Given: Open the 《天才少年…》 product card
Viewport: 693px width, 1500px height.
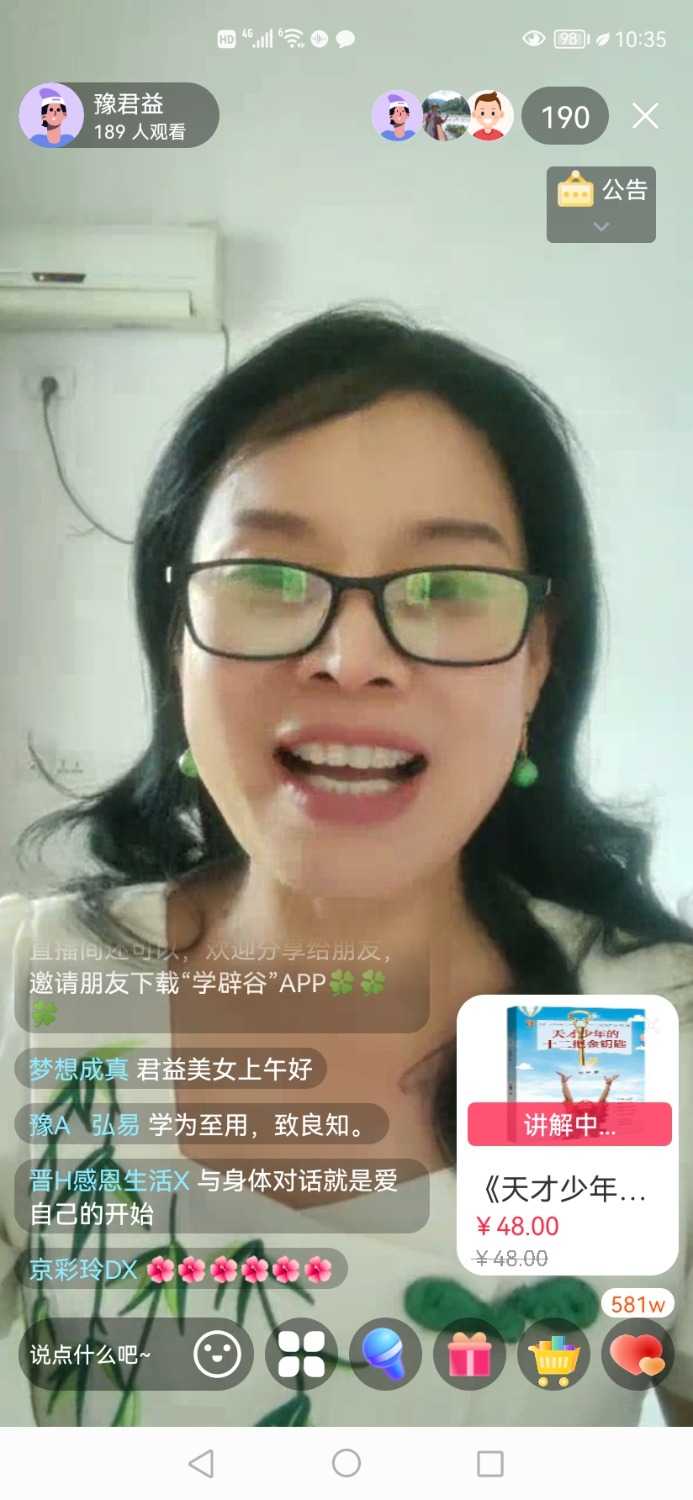Looking at the screenshot, I should coord(567,1134).
